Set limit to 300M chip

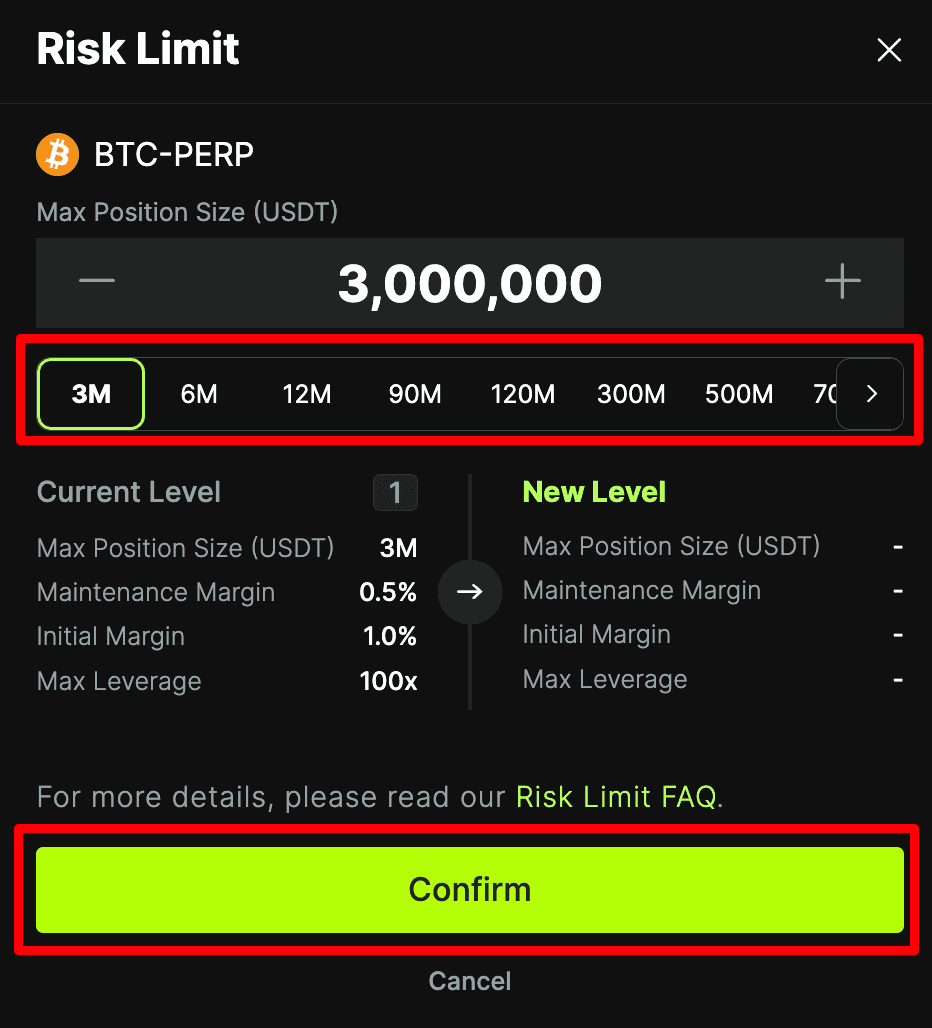tap(631, 394)
